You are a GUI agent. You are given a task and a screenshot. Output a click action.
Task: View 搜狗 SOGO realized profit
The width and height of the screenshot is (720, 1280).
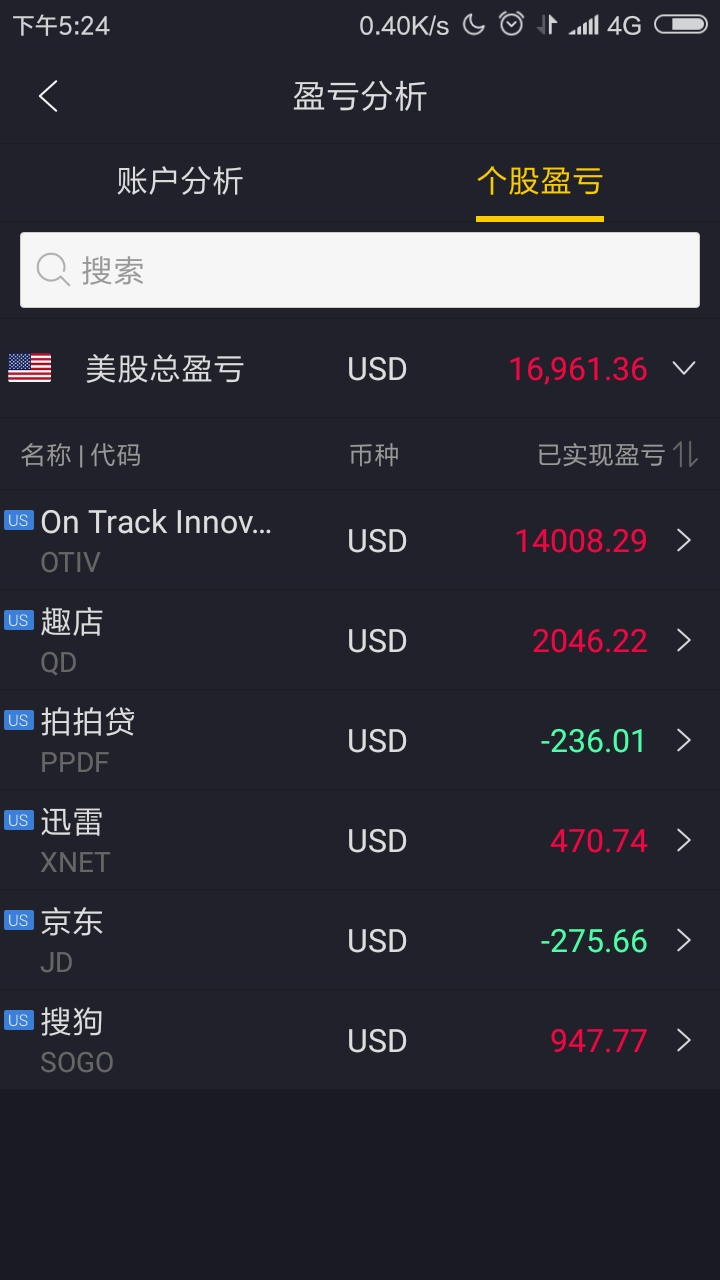[x=360, y=1040]
